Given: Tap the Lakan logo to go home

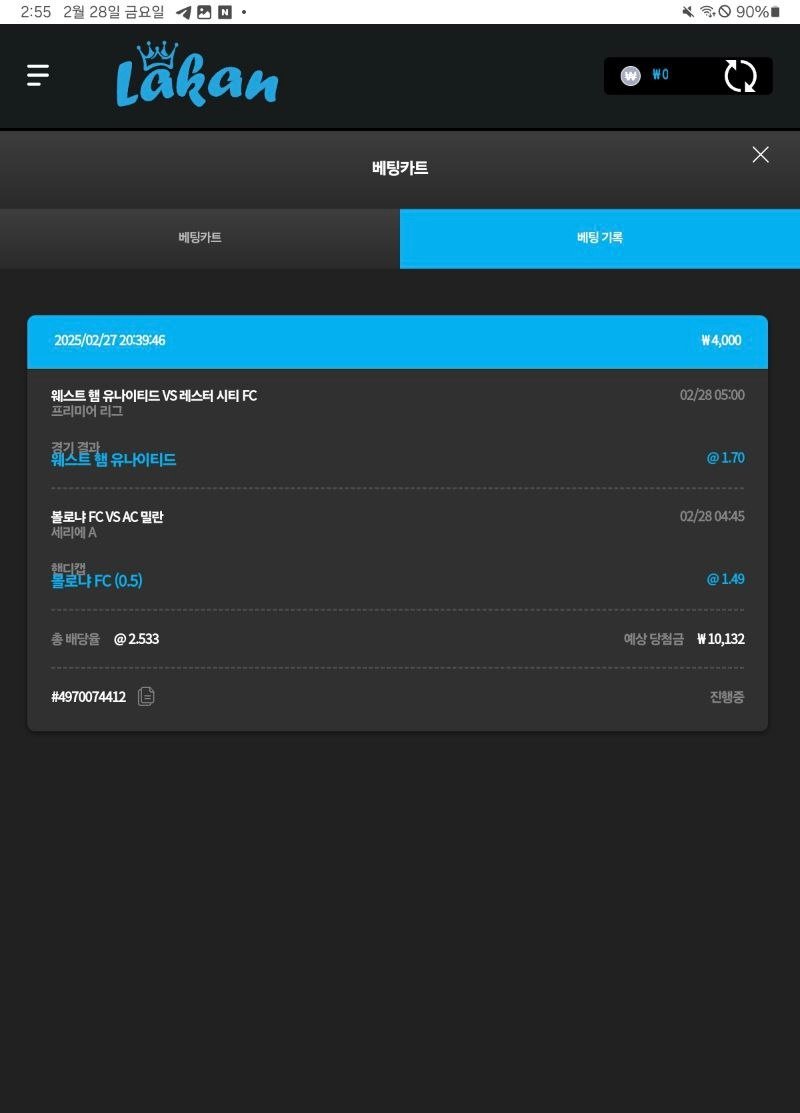Looking at the screenshot, I should [196, 75].
